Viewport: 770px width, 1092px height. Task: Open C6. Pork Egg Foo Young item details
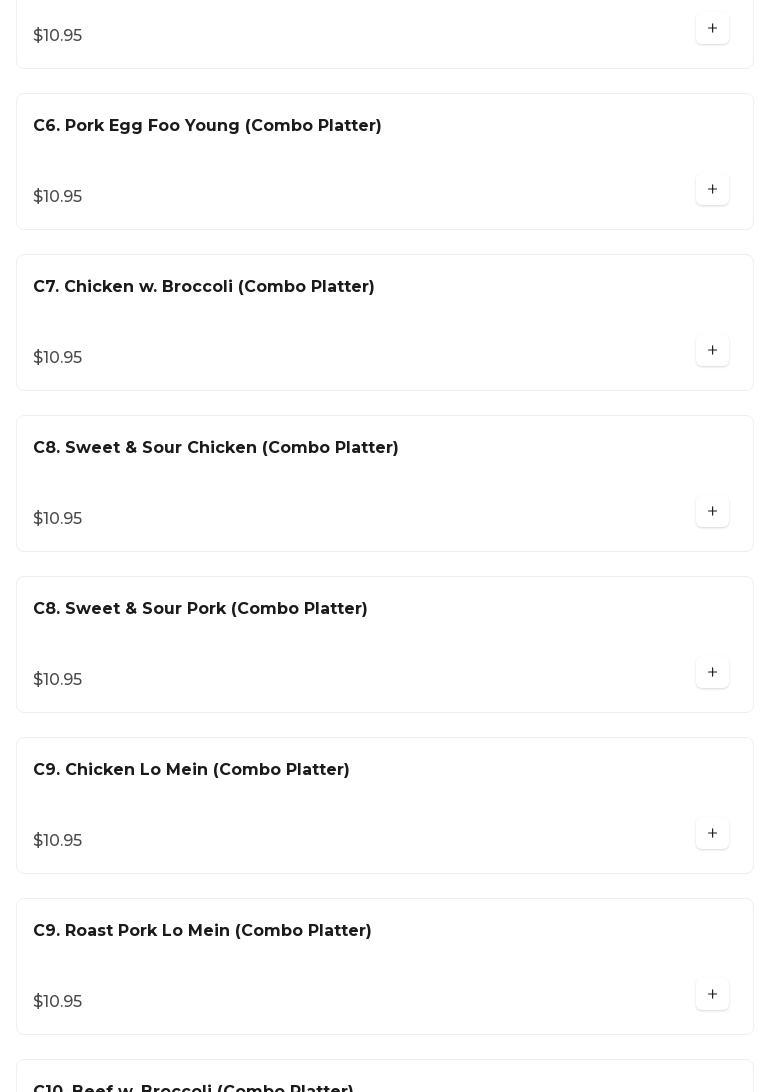[x=207, y=126]
